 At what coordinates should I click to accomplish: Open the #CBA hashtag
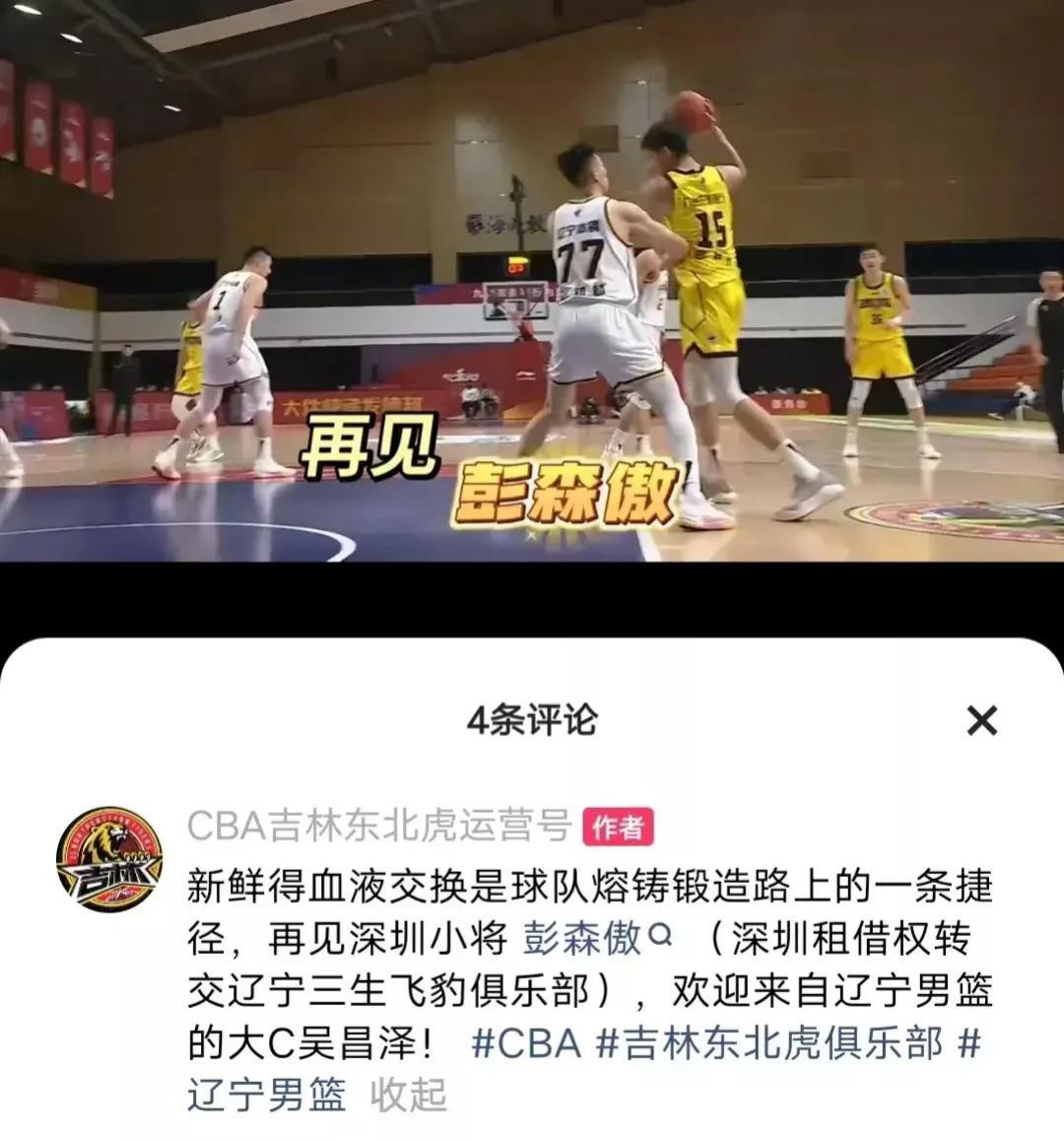pos(527,1042)
